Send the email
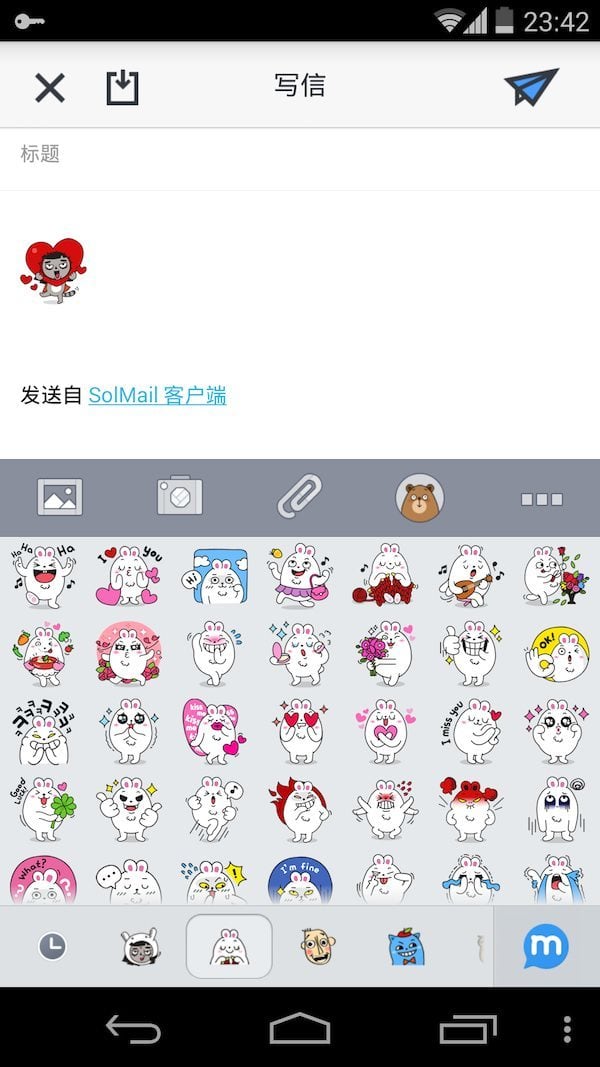The width and height of the screenshot is (600, 1067). point(531,88)
